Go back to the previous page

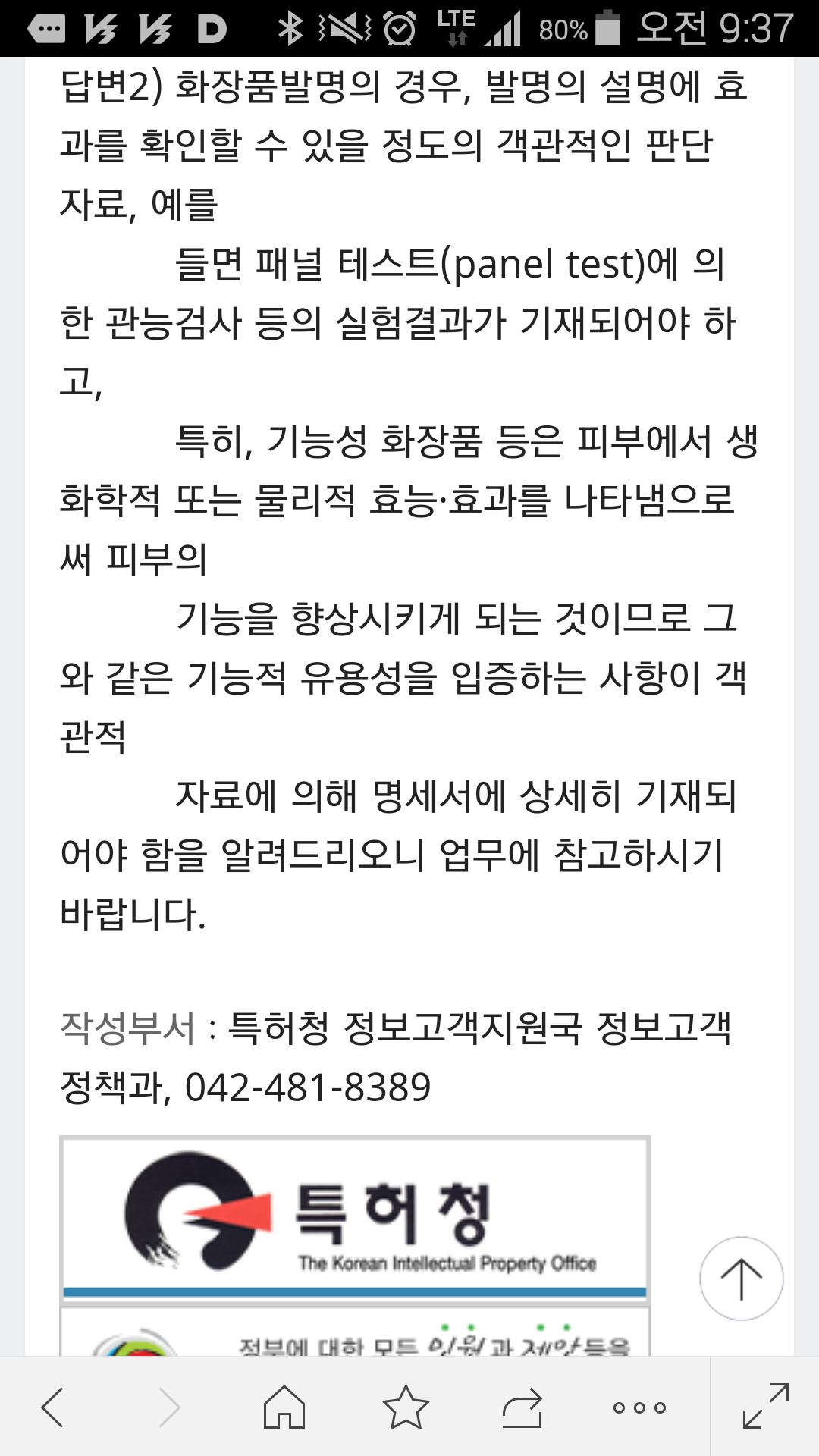(53, 1407)
